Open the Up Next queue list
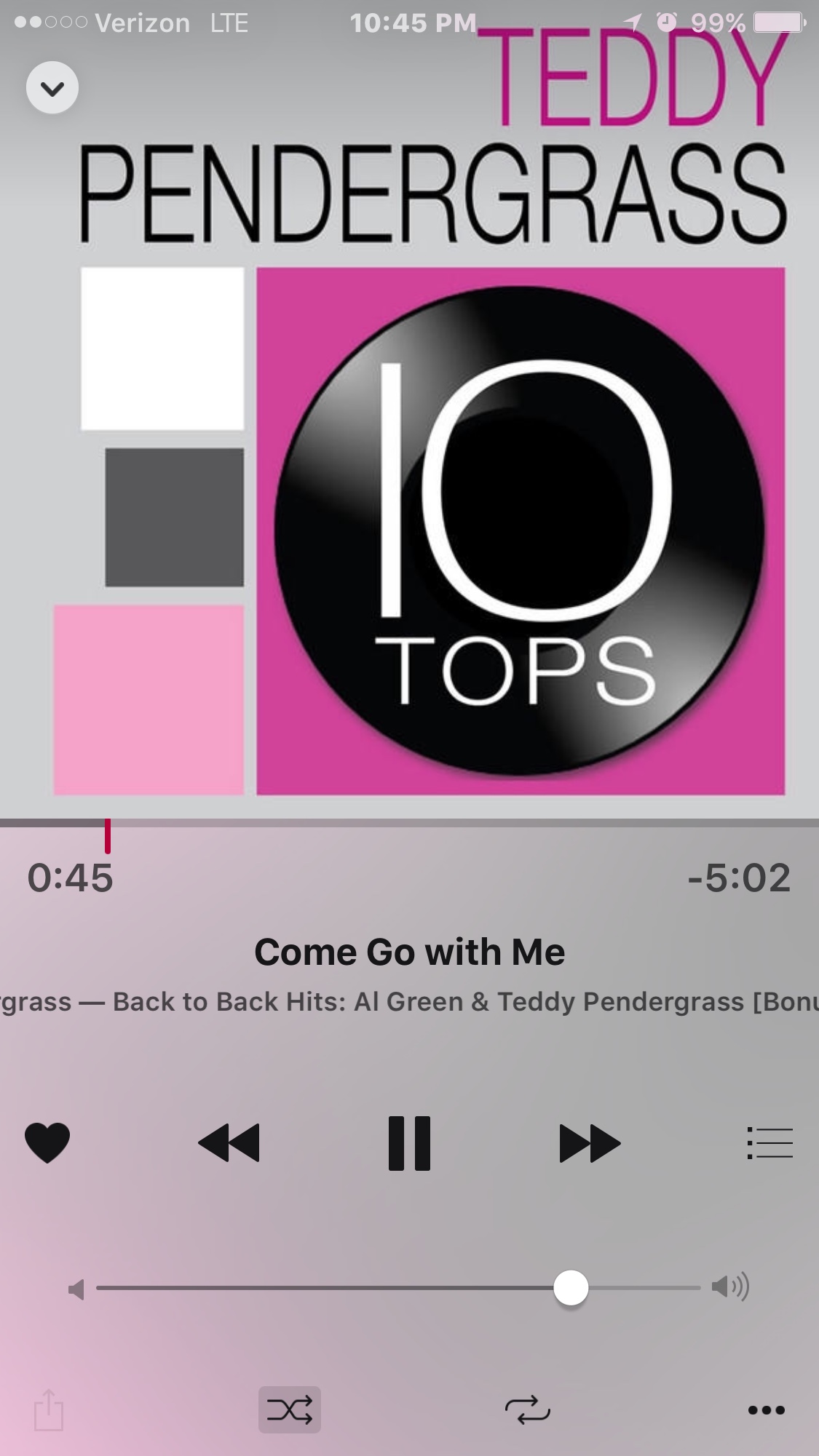Image resolution: width=819 pixels, height=1456 pixels. [769, 1142]
